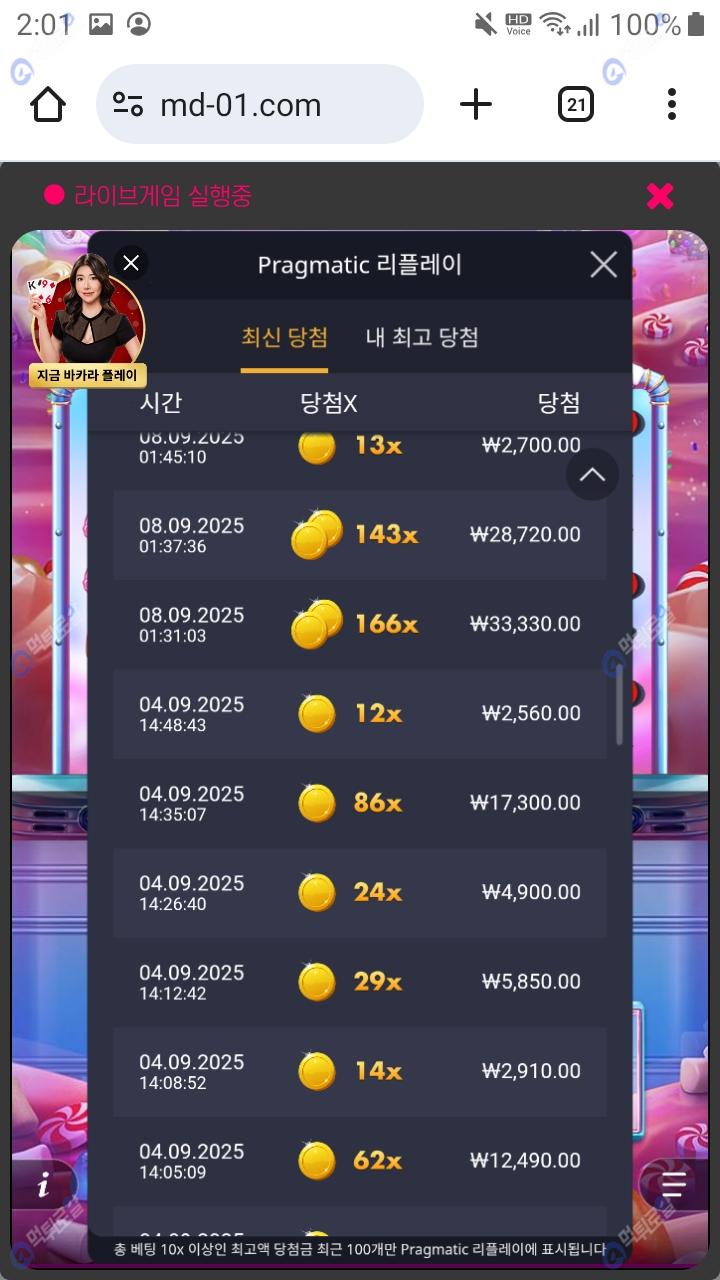Open a new browser tab

476,104
